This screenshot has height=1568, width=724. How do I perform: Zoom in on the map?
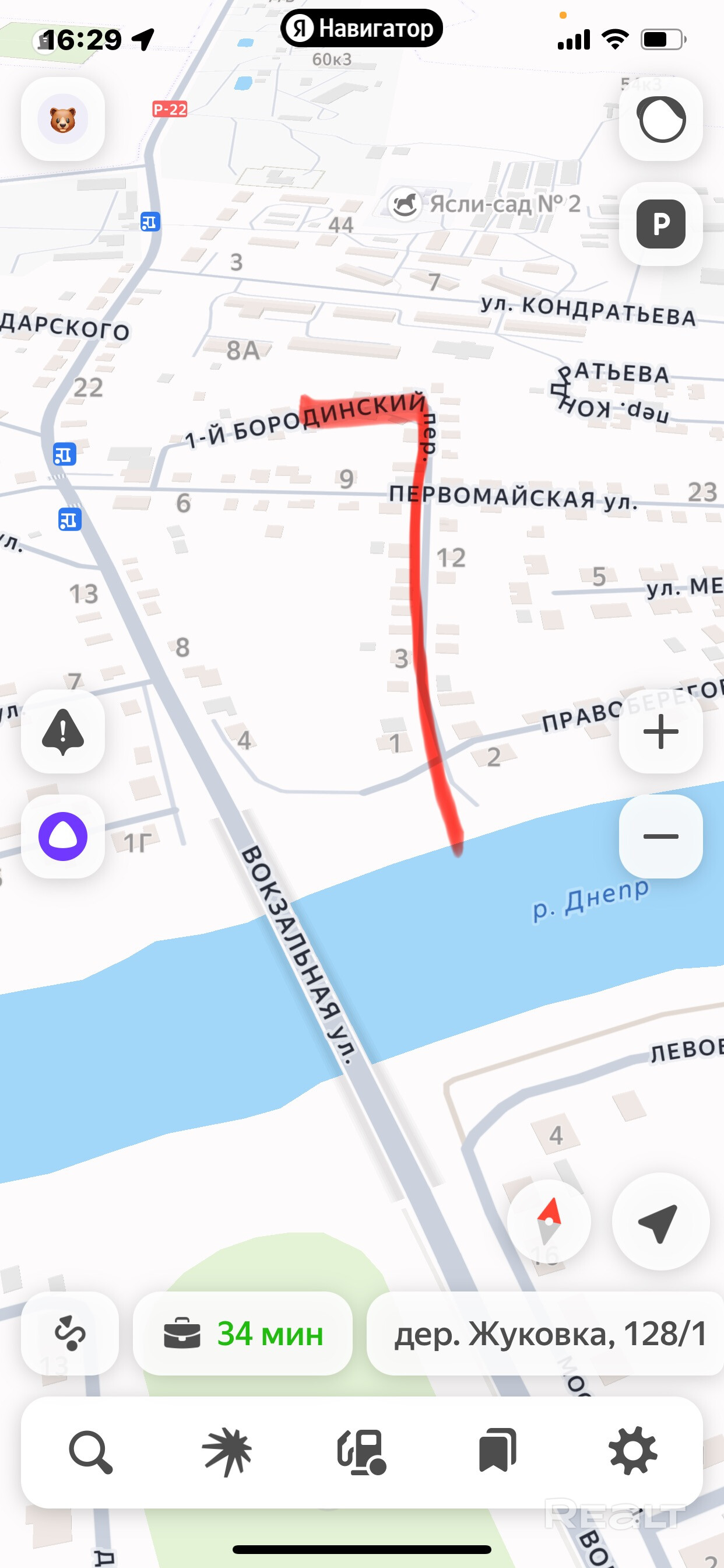tap(660, 731)
